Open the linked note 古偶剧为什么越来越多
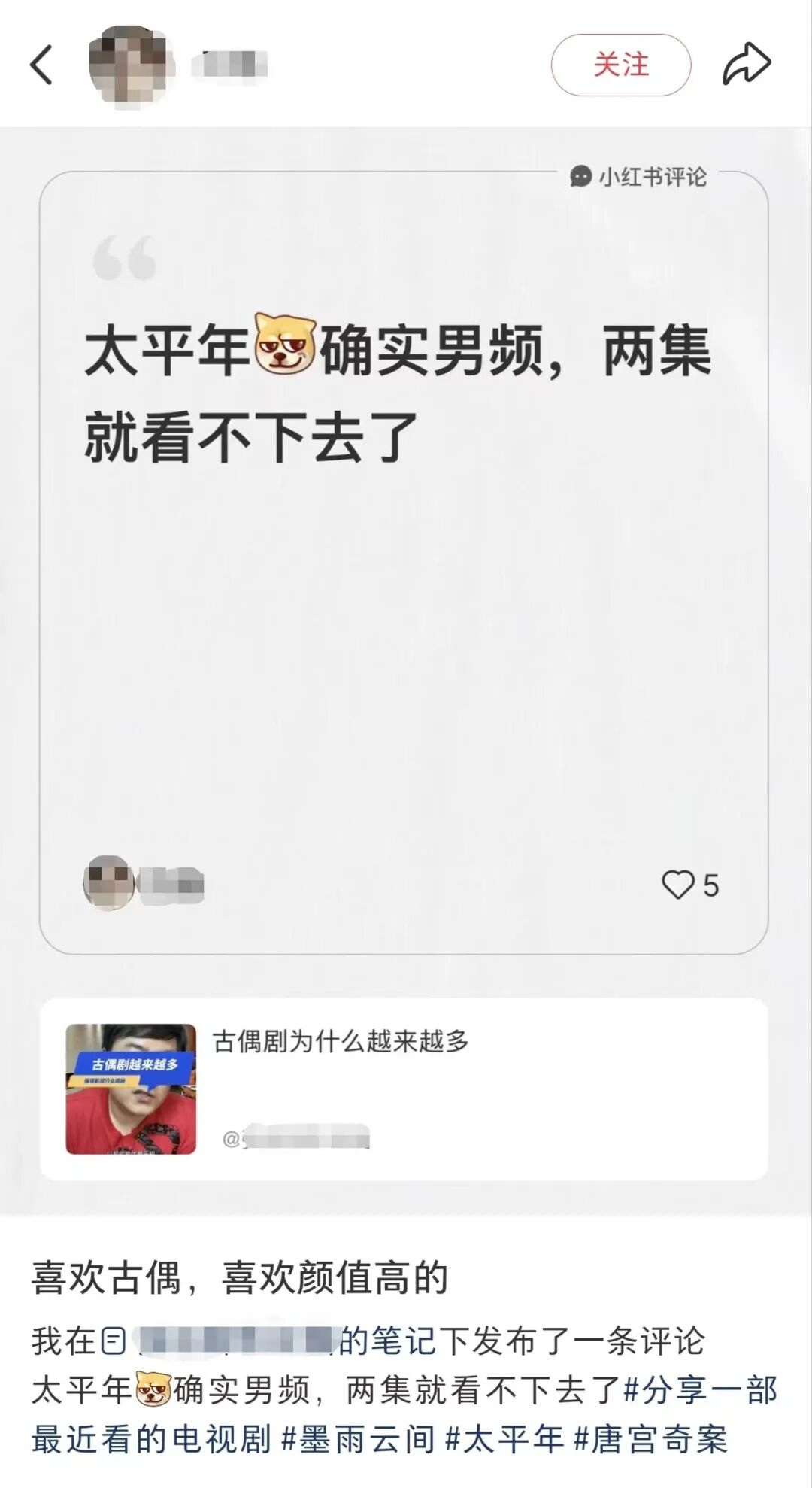The height and width of the screenshot is (1488, 812). point(404,1088)
